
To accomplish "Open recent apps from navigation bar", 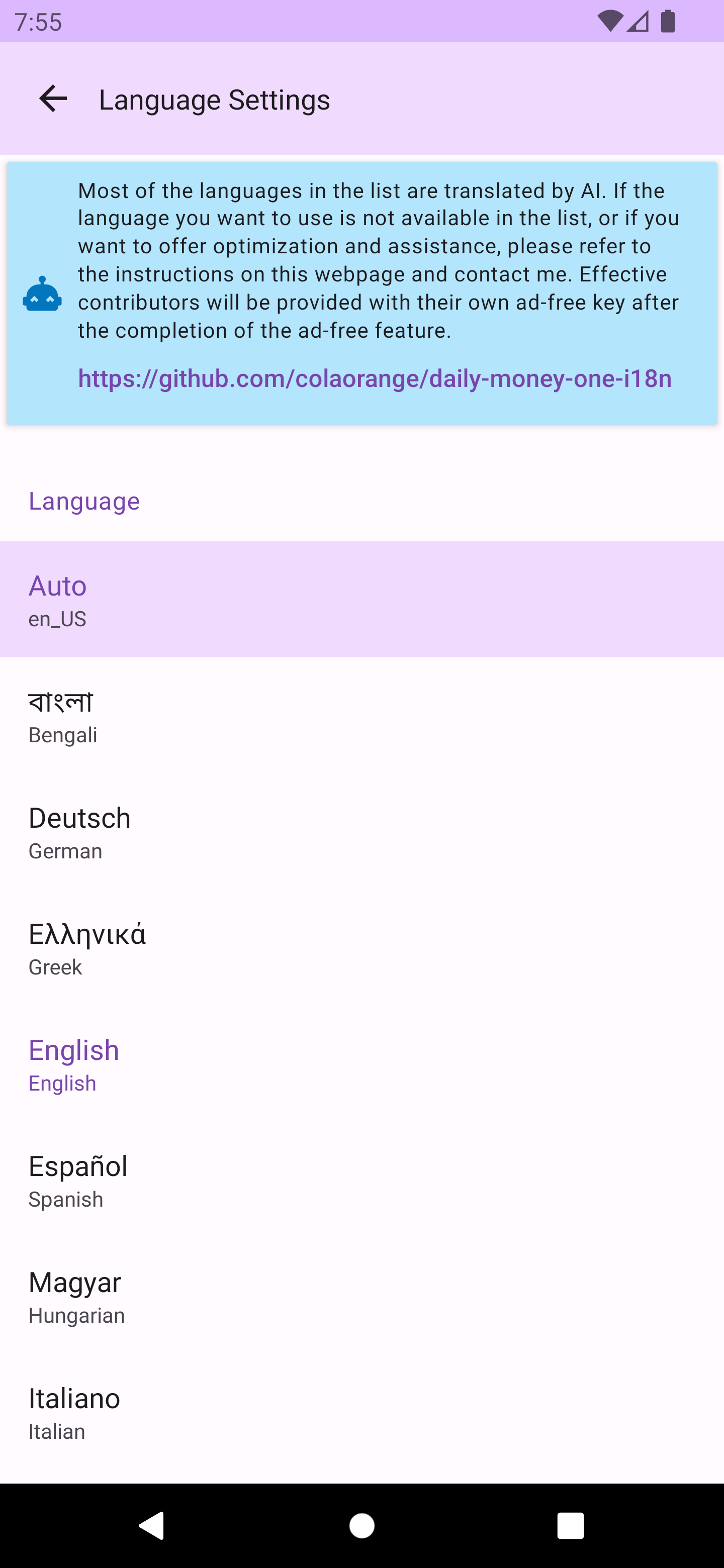I will click(x=570, y=1525).
